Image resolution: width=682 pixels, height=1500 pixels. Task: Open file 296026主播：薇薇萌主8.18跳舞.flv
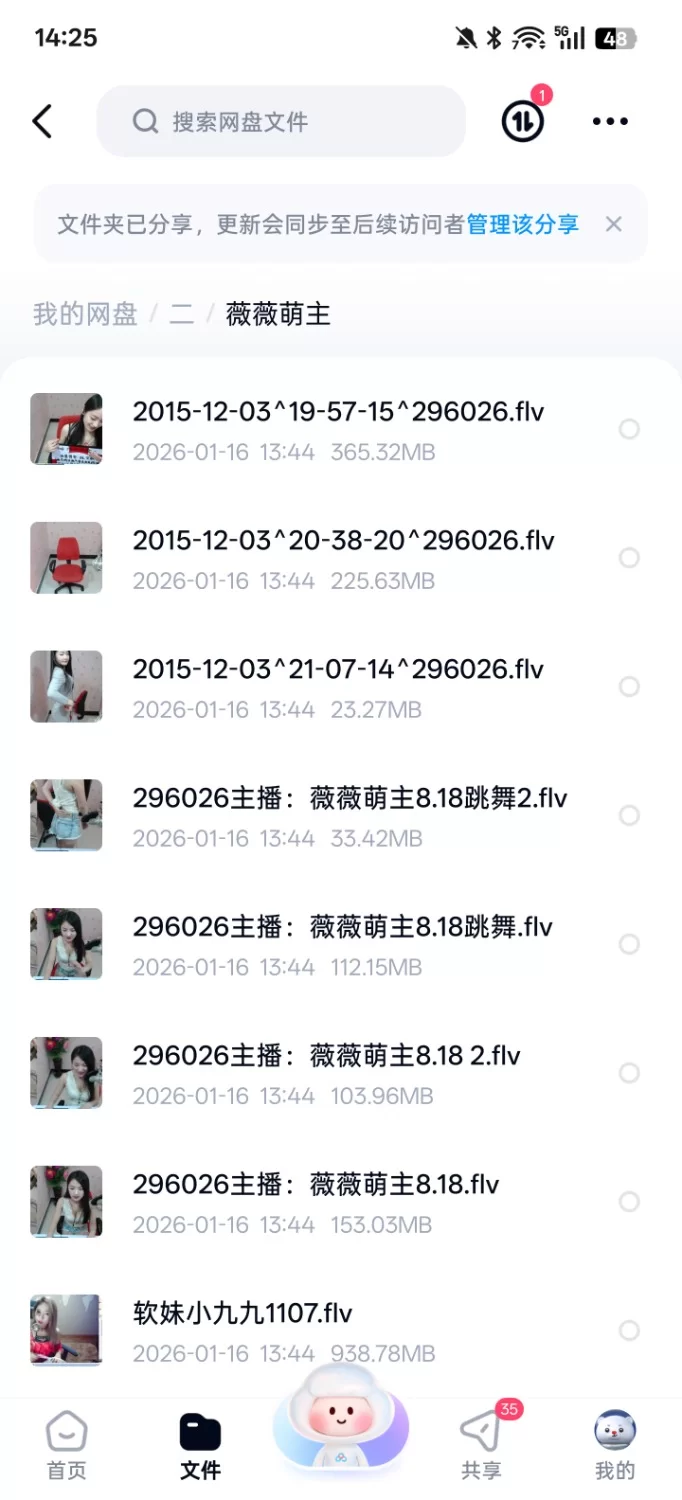click(342, 927)
